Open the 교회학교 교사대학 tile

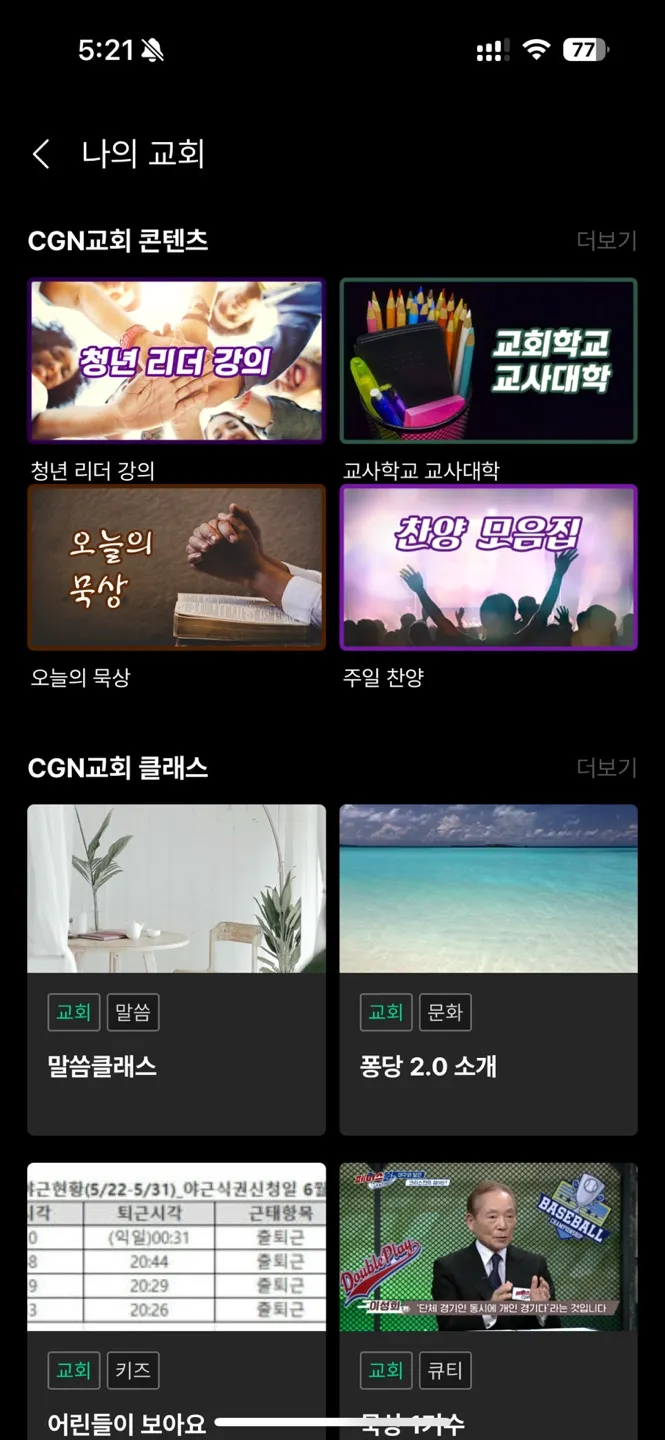[488, 361]
